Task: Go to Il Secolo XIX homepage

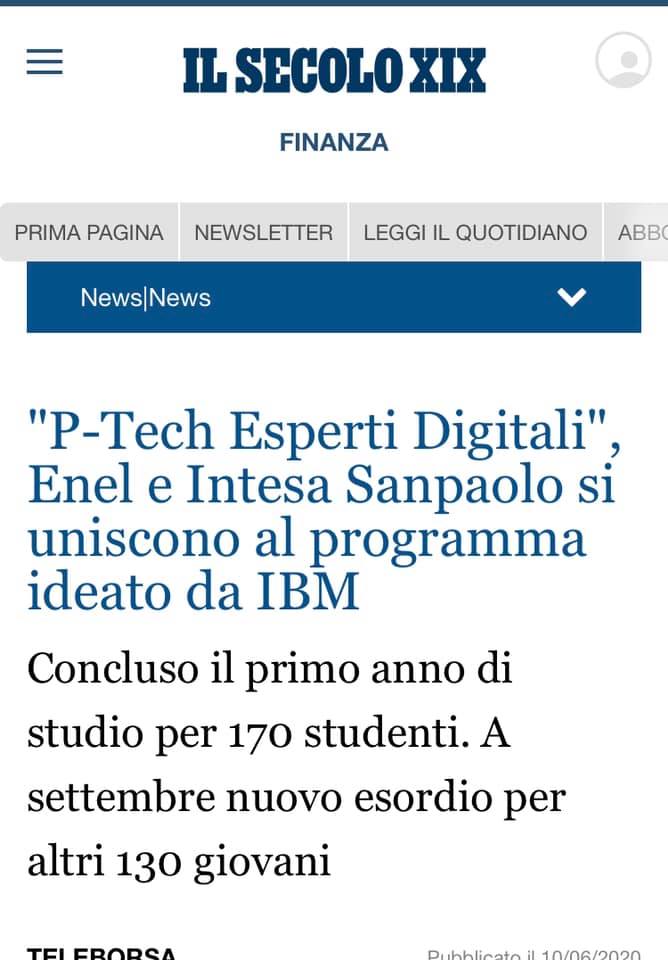Action: (x=334, y=71)
